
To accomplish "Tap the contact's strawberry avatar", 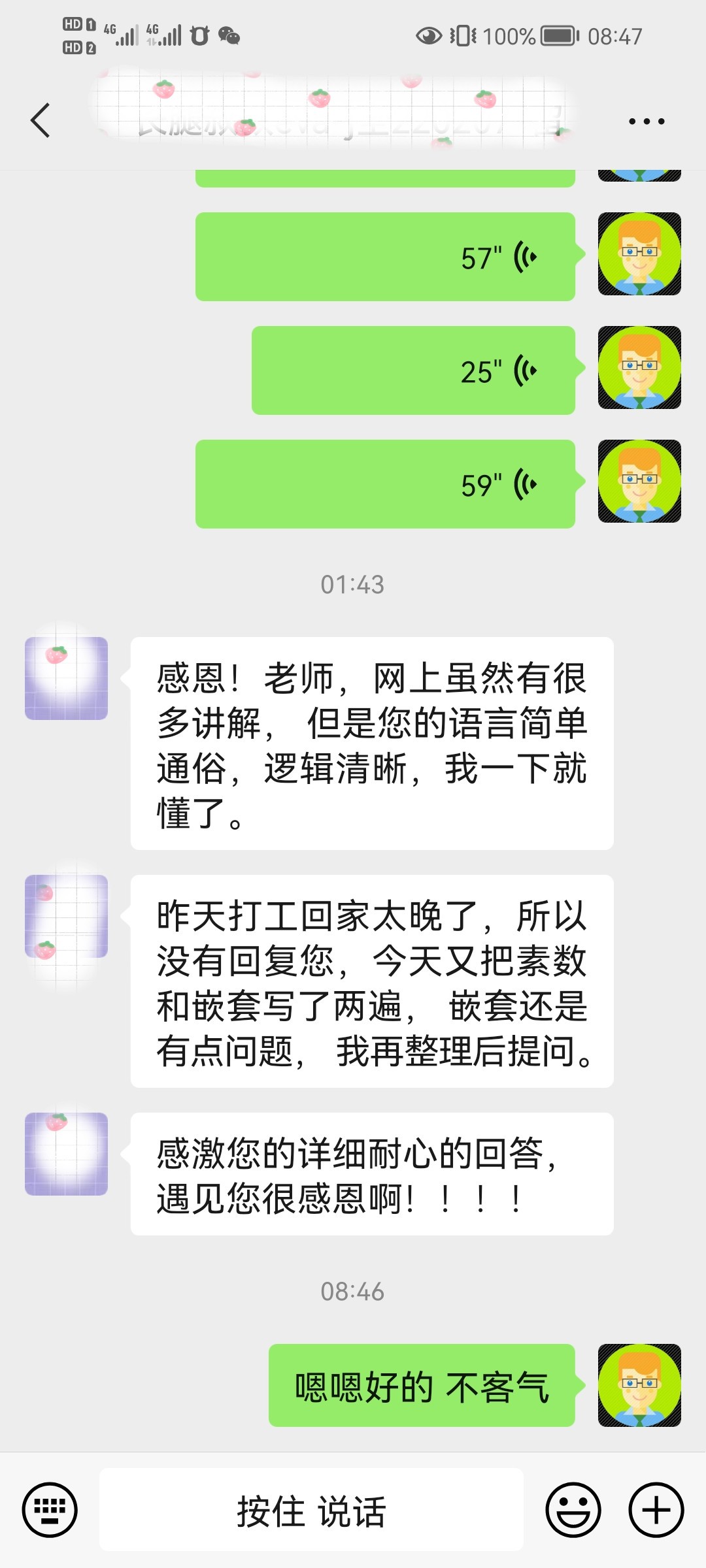I will [x=67, y=679].
